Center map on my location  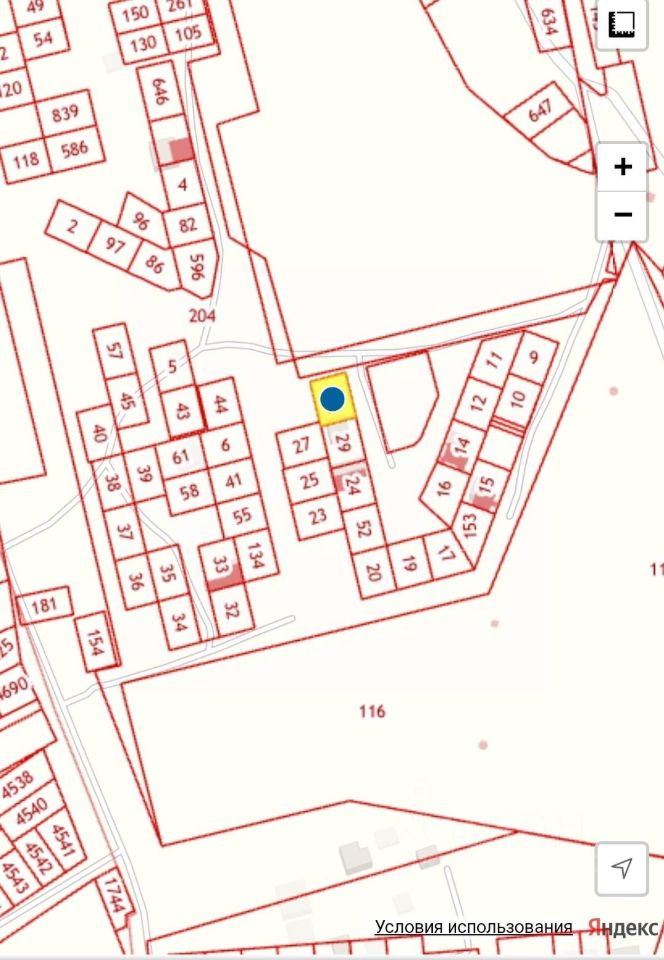(622, 867)
